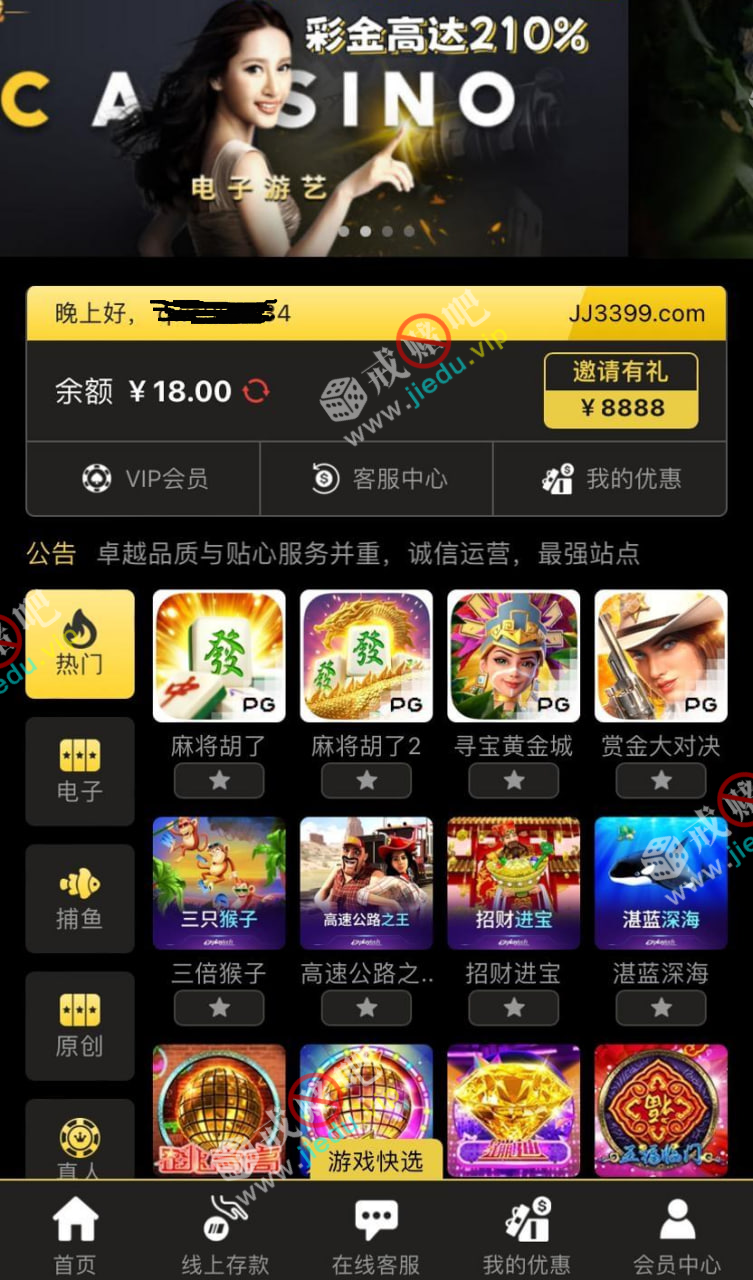Open the 三倍猴子 game

(218, 883)
